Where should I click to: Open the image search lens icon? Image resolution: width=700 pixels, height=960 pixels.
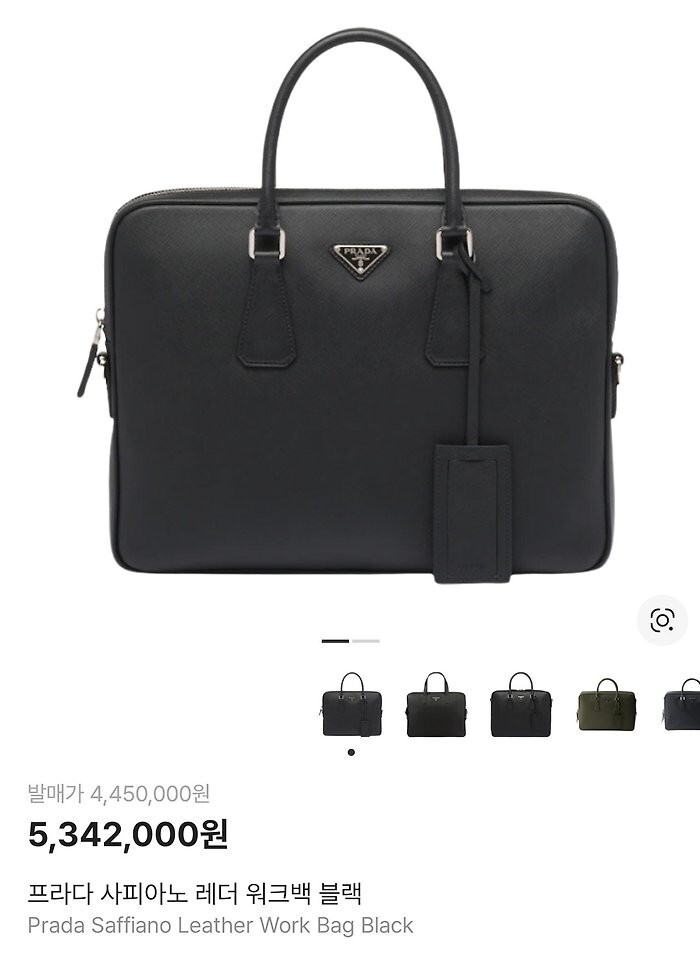(662, 620)
